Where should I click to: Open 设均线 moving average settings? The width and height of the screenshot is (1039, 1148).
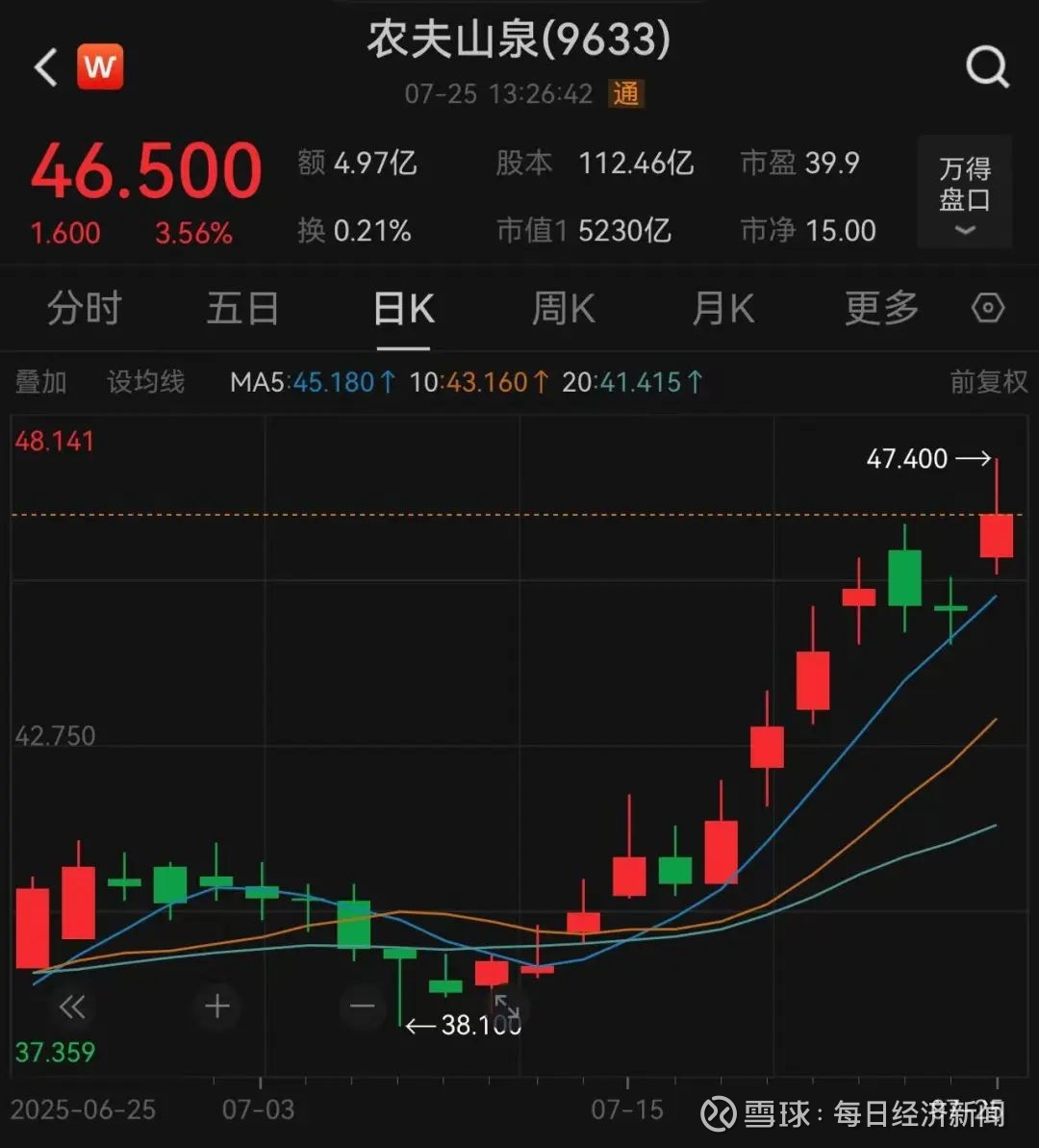pos(145,382)
